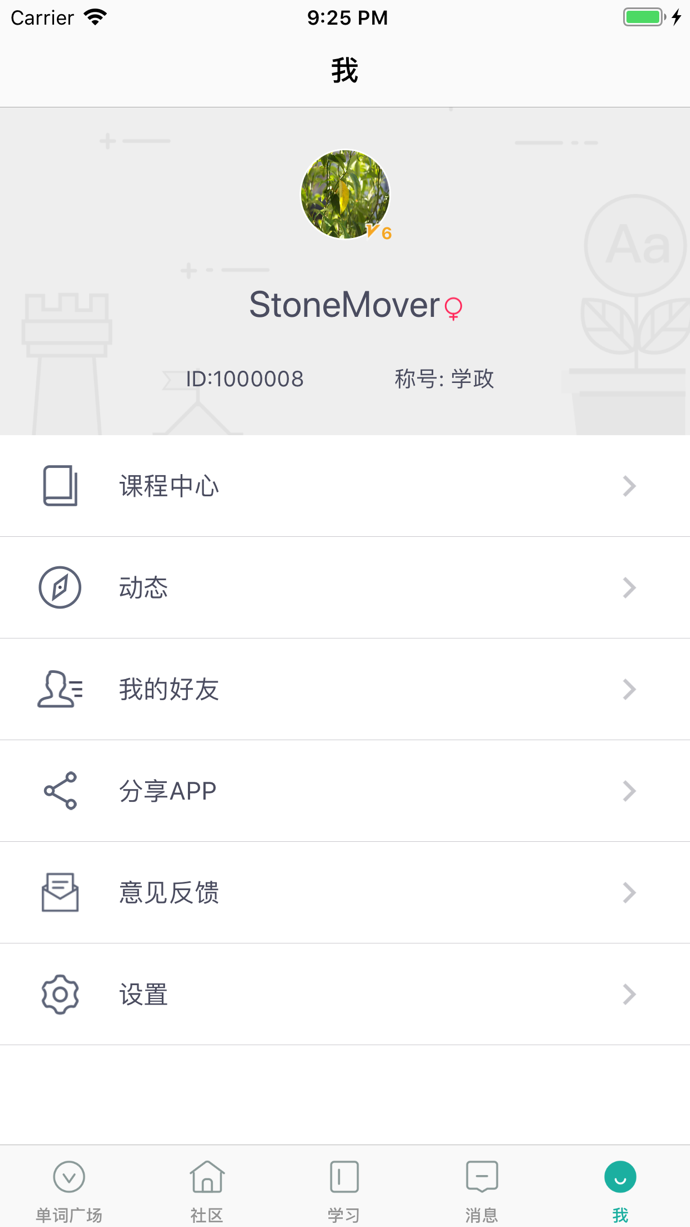Open 我的好友 friends list
690x1227 pixels.
[344, 690]
